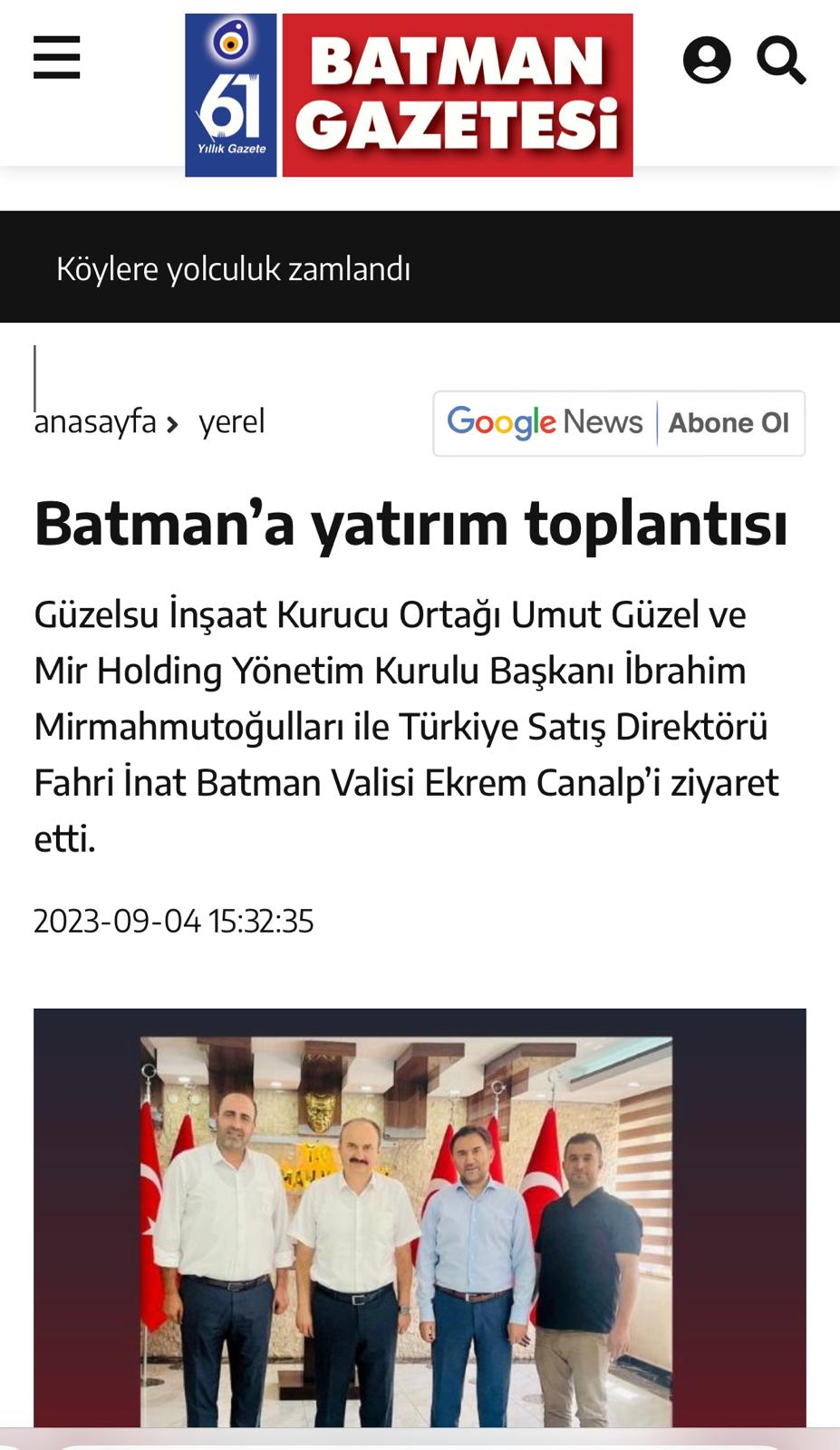
Task: Click the Köylere yolculuk zamlandı ticker item
Action: coord(234,267)
